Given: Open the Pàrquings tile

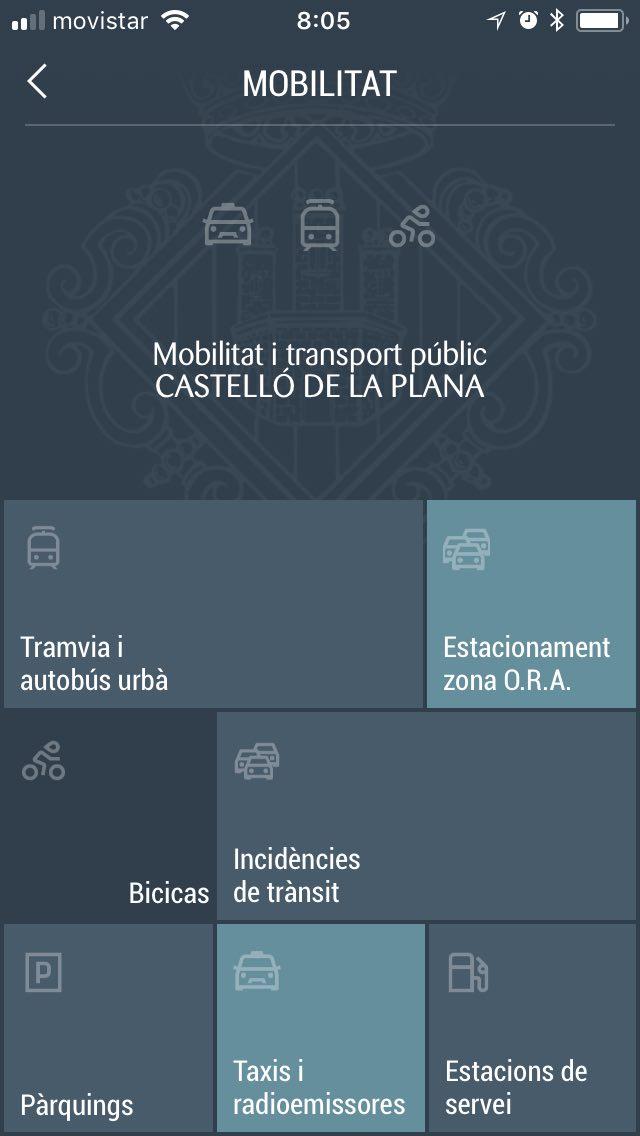Looking at the screenshot, I should 108,1028.
